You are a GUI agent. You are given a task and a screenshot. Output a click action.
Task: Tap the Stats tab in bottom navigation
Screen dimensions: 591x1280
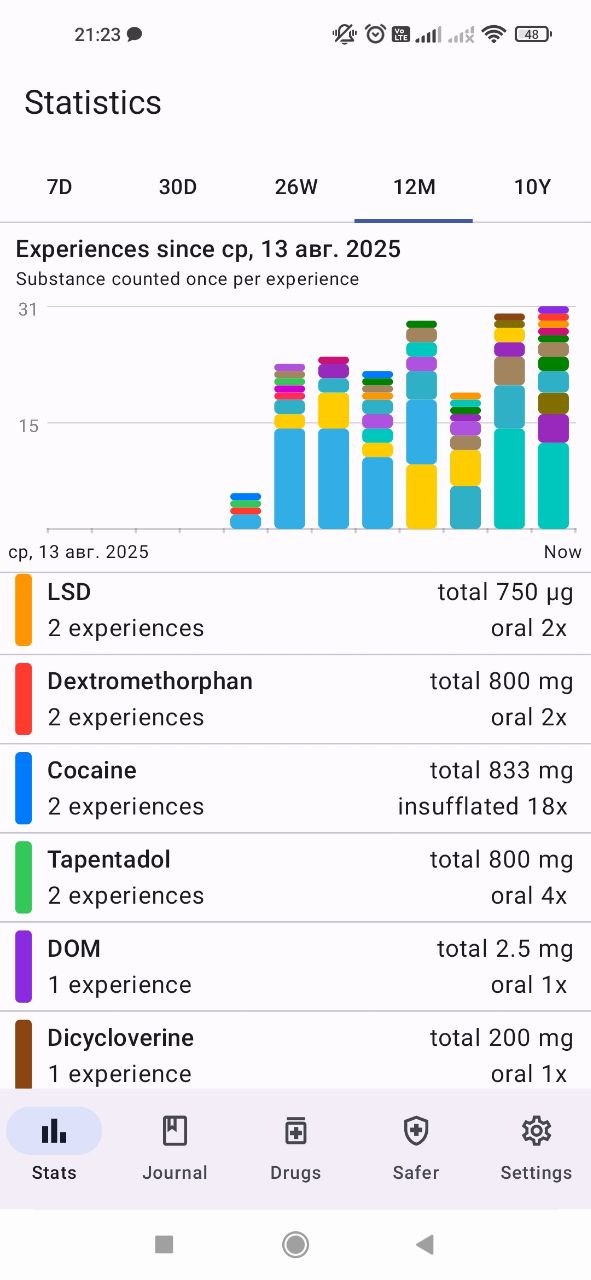(x=54, y=1148)
